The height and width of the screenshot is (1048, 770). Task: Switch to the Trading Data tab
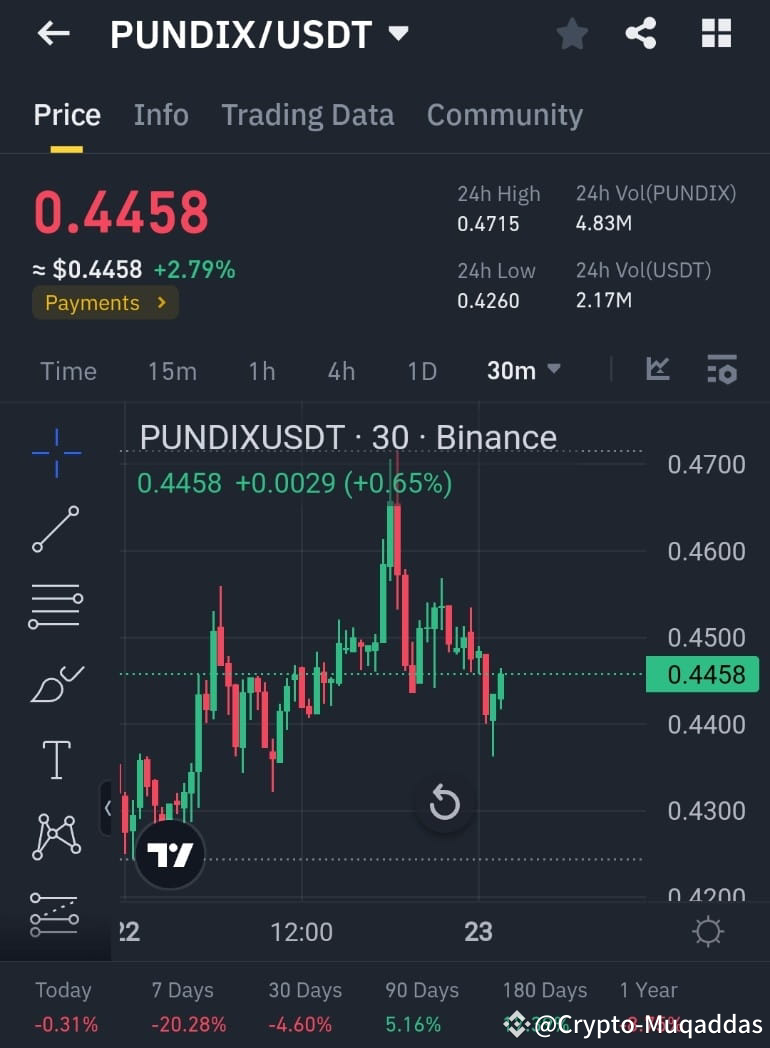(x=307, y=115)
